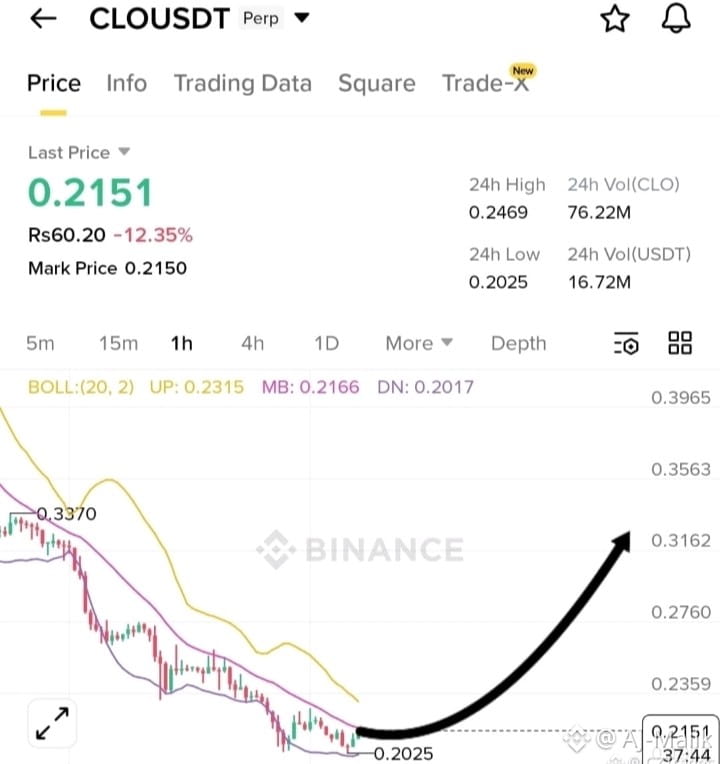Screen dimensions: 720x764
Task: Open the Trade-X tab
Action: coord(486,83)
